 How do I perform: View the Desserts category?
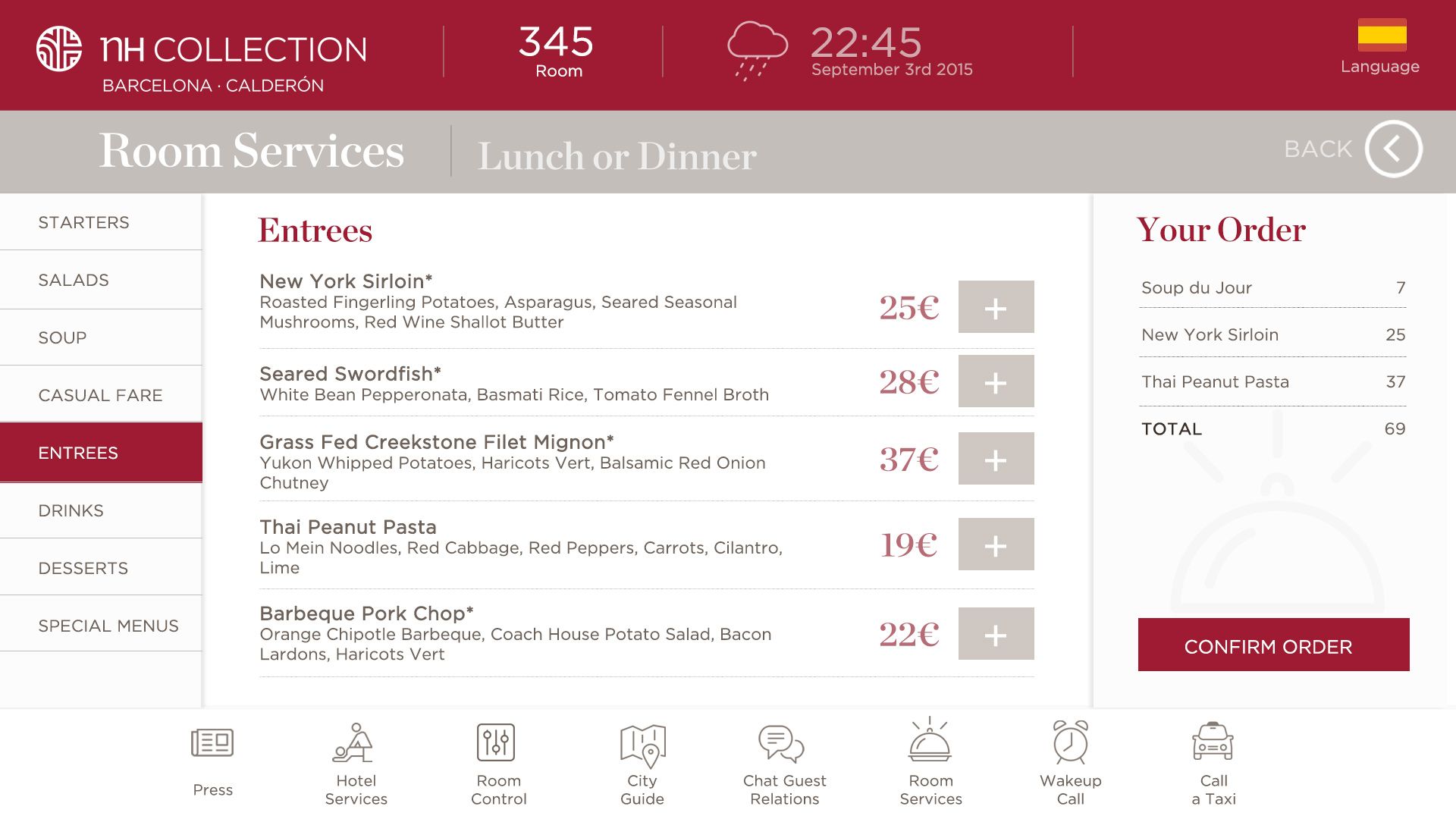[83, 568]
